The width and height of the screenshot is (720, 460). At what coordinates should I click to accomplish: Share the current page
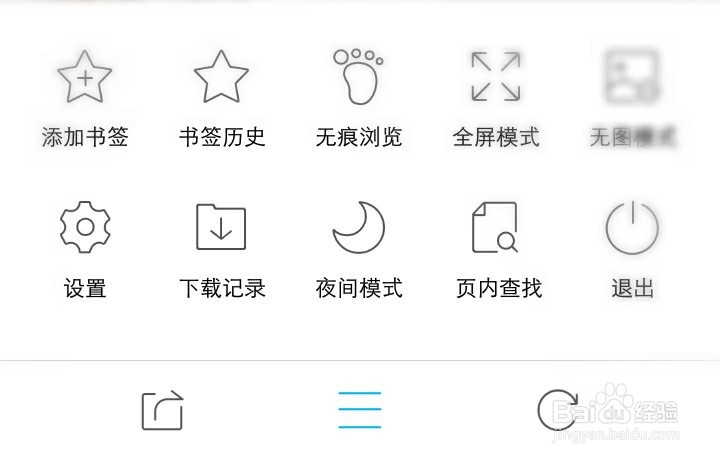[162, 410]
